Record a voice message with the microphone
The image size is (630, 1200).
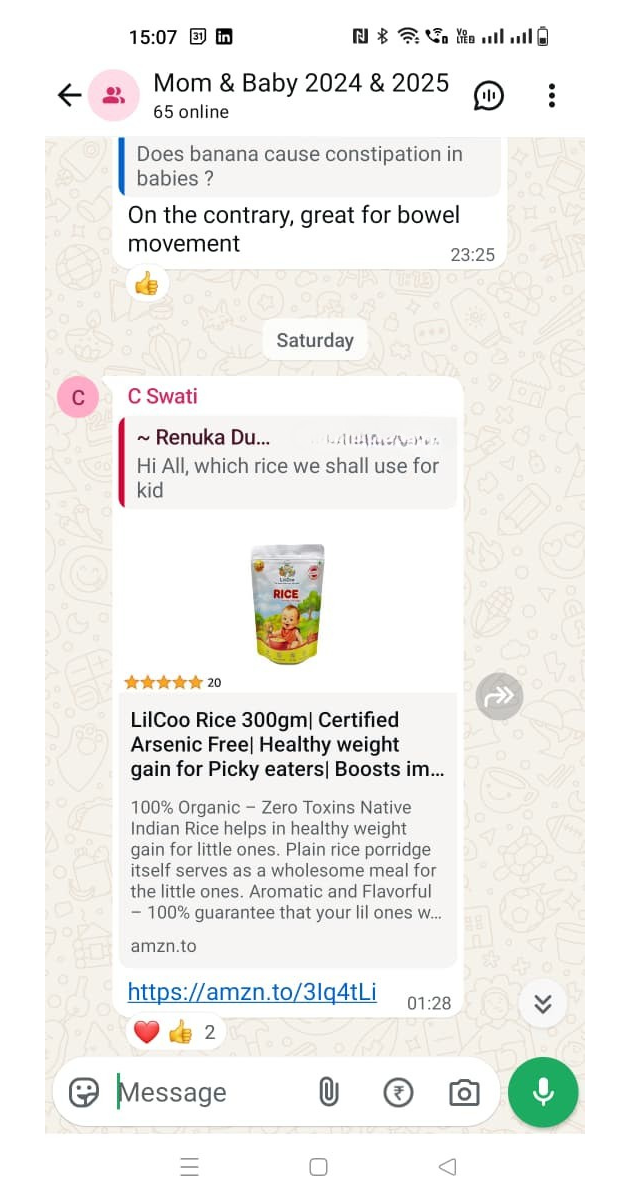coord(543,1092)
